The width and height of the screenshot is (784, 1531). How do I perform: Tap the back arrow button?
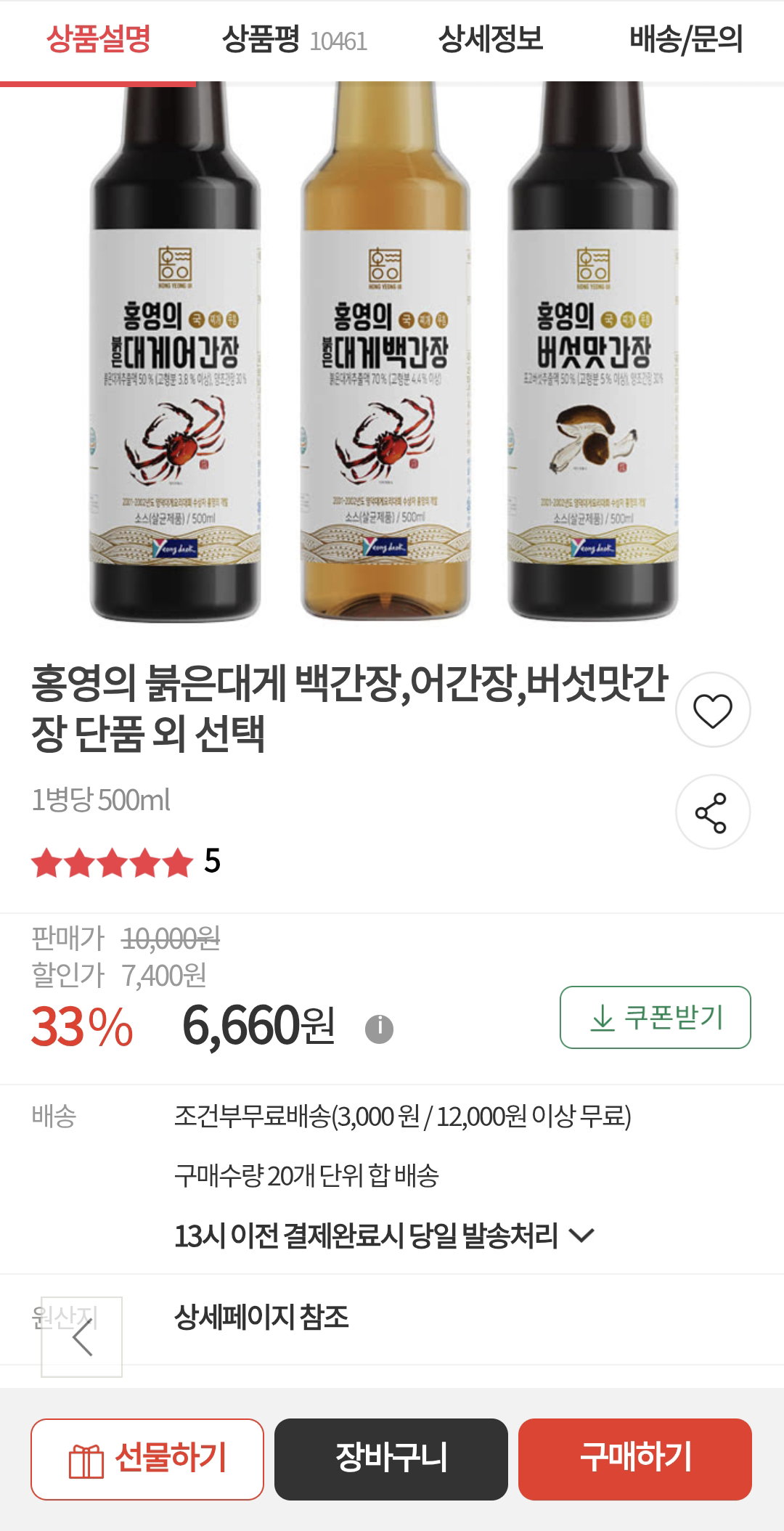pos(81,1336)
